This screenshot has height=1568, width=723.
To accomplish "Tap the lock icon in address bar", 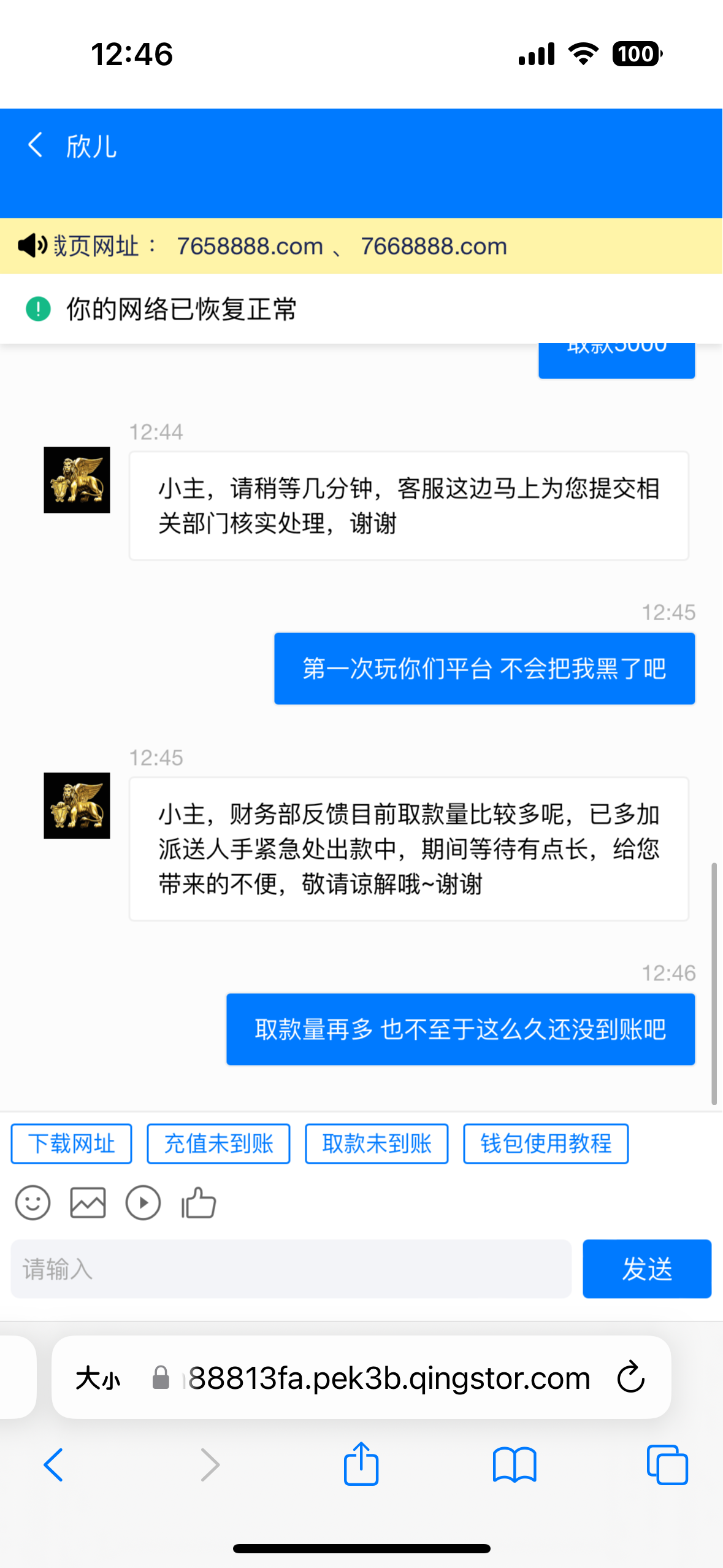I will (161, 1377).
